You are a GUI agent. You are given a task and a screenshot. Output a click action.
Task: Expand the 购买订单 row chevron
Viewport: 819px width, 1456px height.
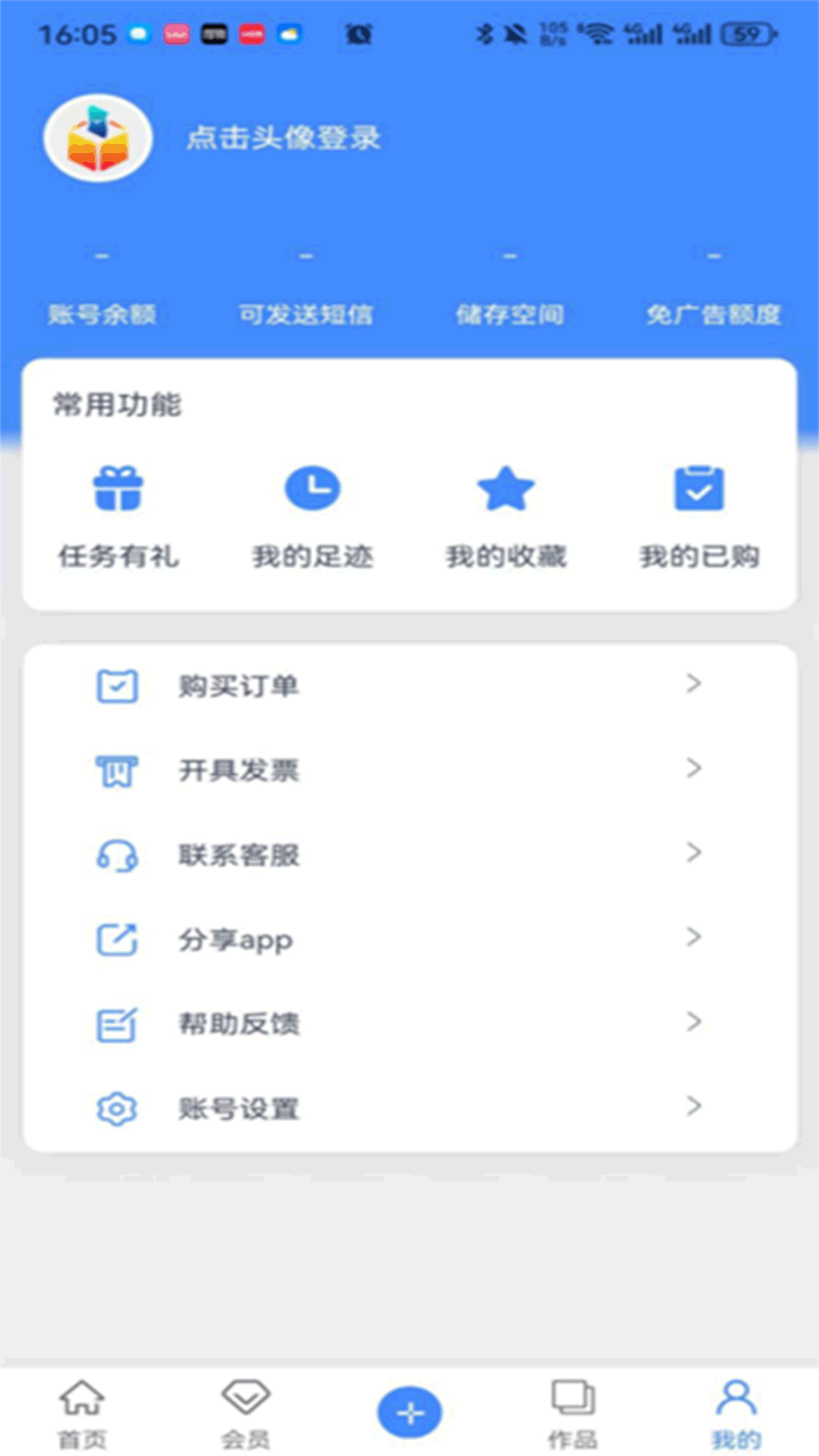point(692,684)
